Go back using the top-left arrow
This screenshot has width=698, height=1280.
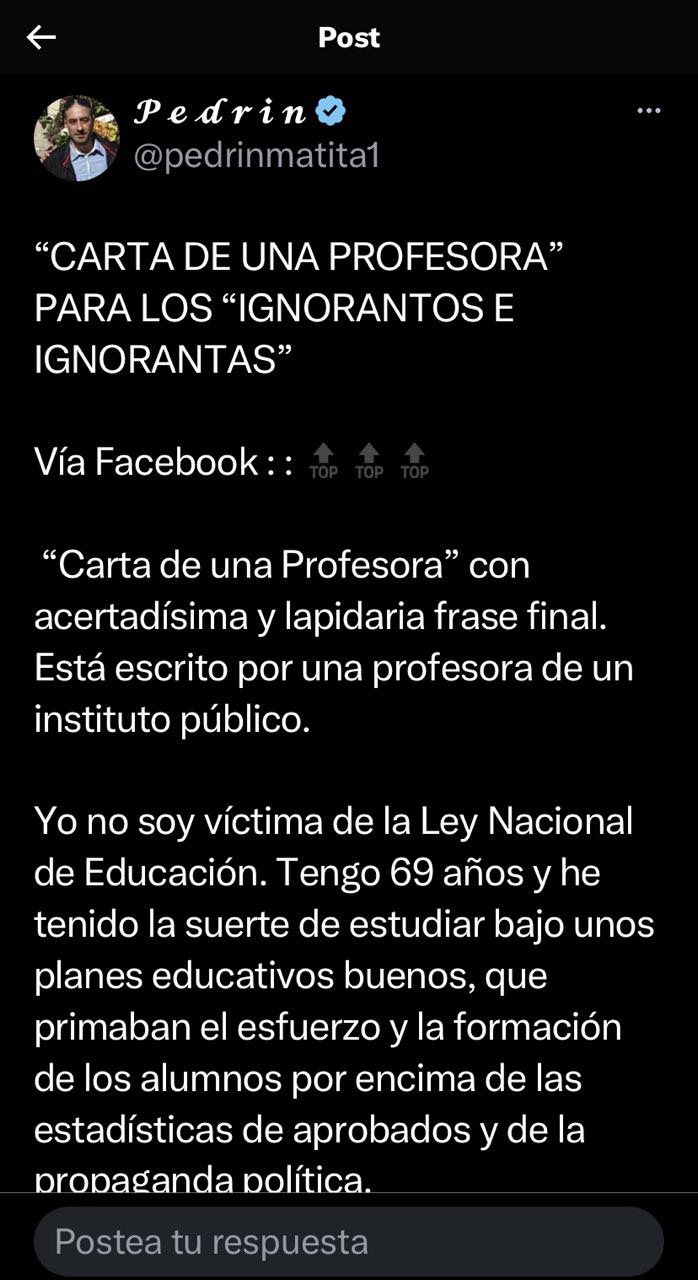click(41, 38)
